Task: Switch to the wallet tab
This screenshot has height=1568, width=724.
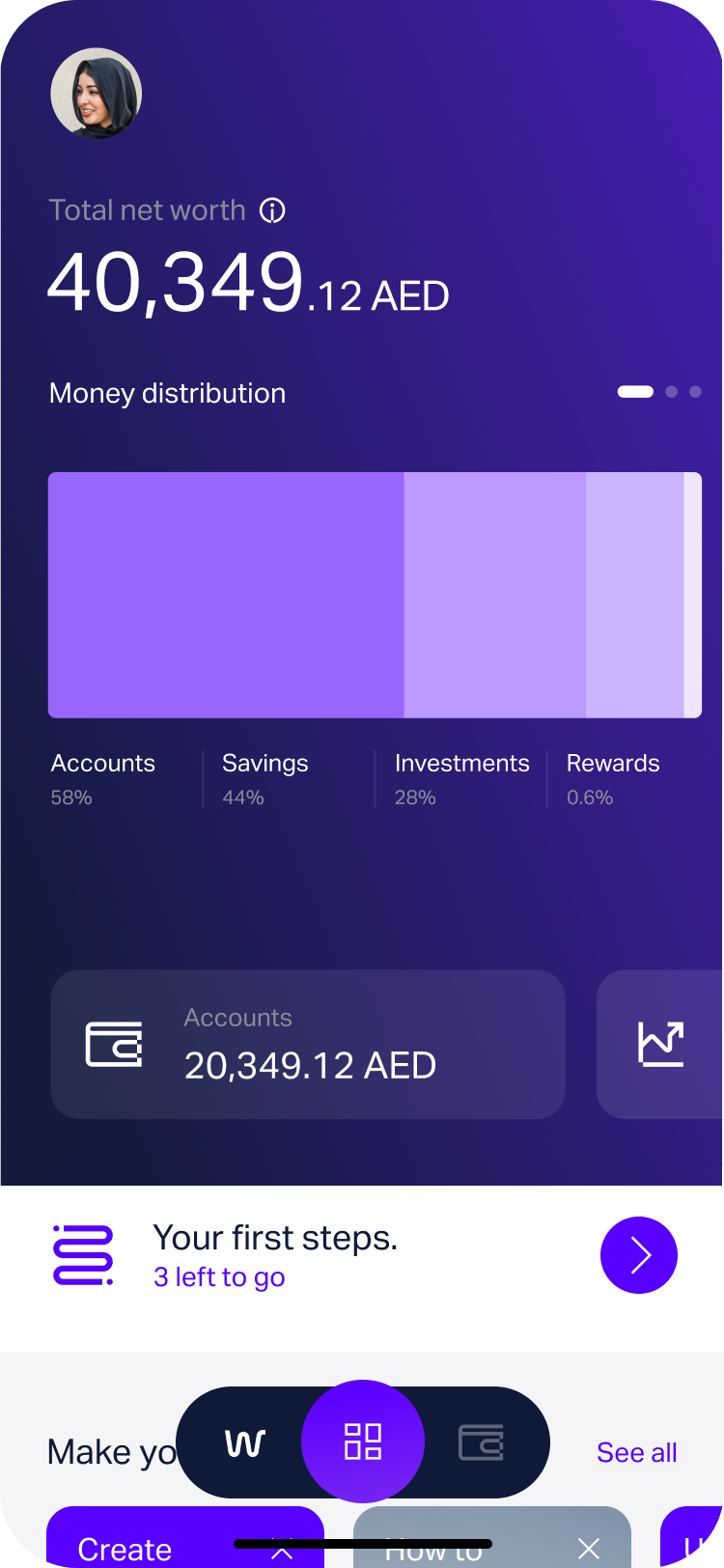Action: [482, 1442]
